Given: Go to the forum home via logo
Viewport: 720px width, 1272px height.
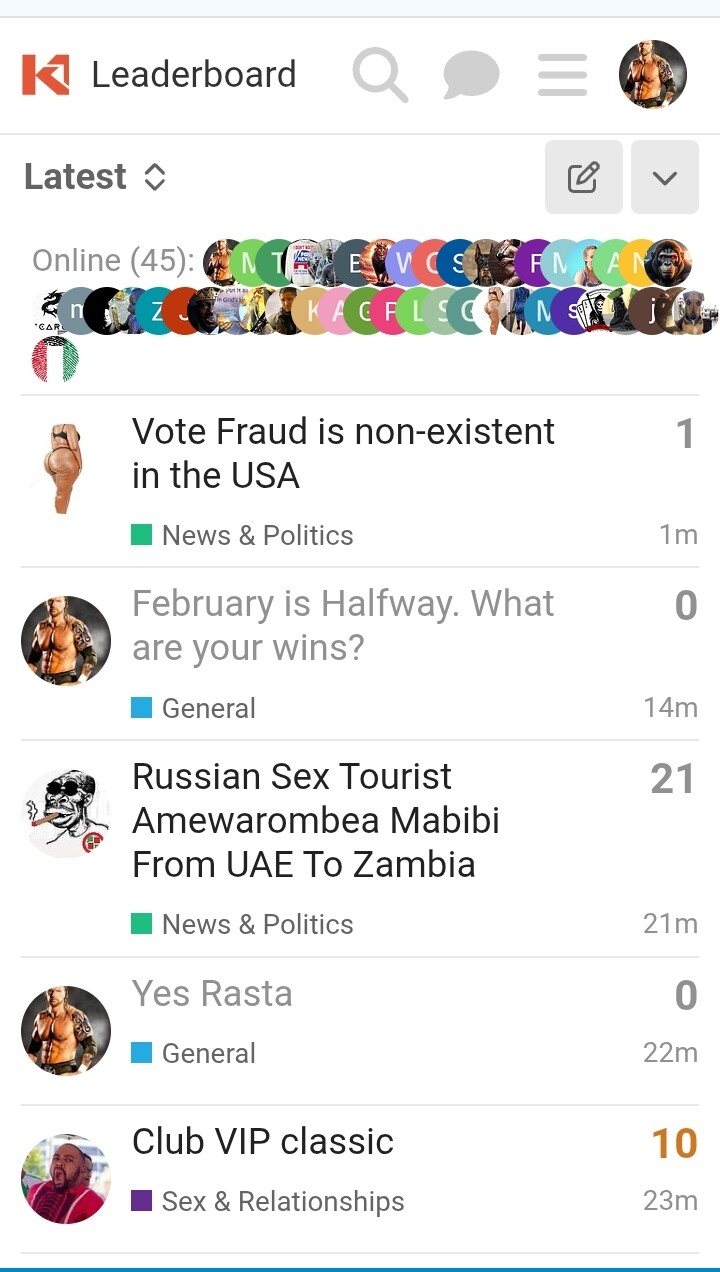Looking at the screenshot, I should [46, 75].
